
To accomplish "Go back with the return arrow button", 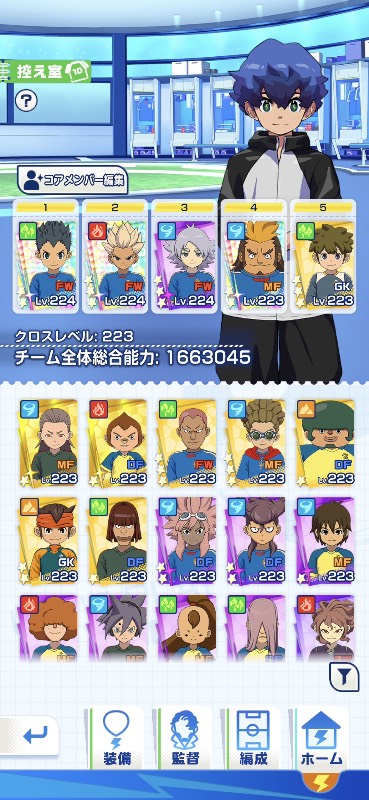I will (30, 736).
